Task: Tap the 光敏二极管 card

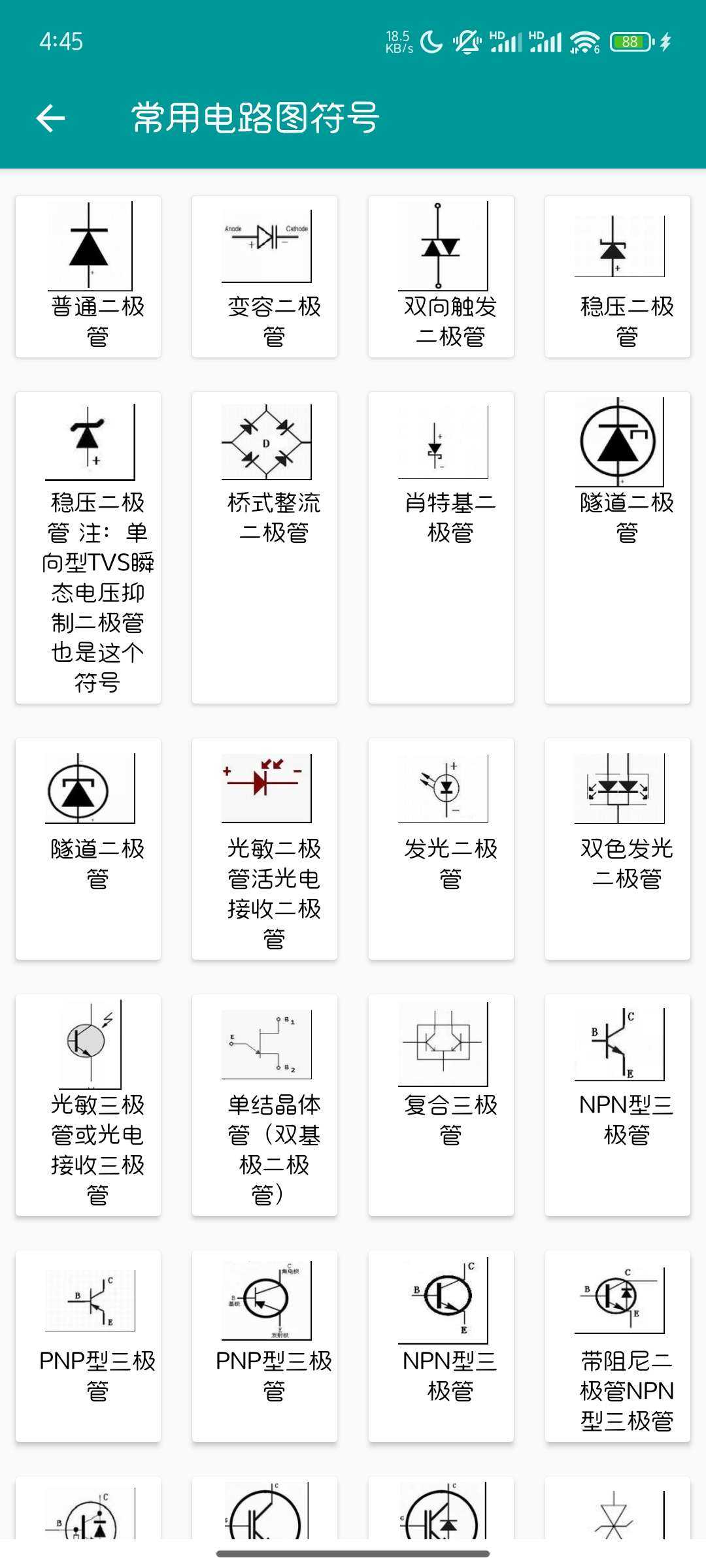Action: click(265, 848)
